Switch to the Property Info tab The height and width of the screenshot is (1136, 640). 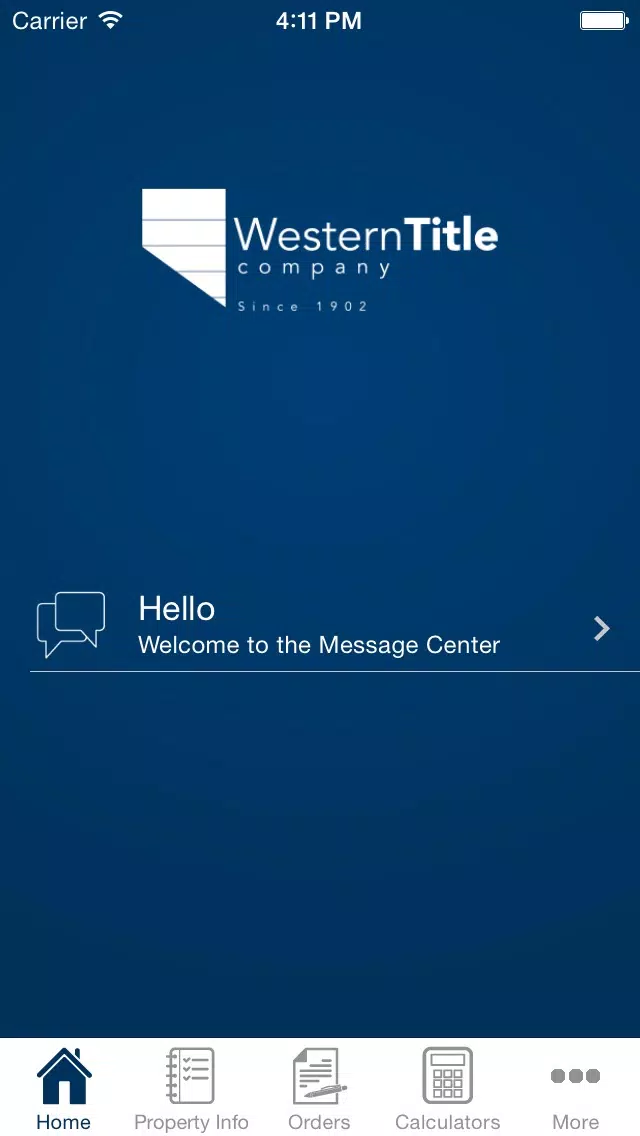(x=191, y=1088)
